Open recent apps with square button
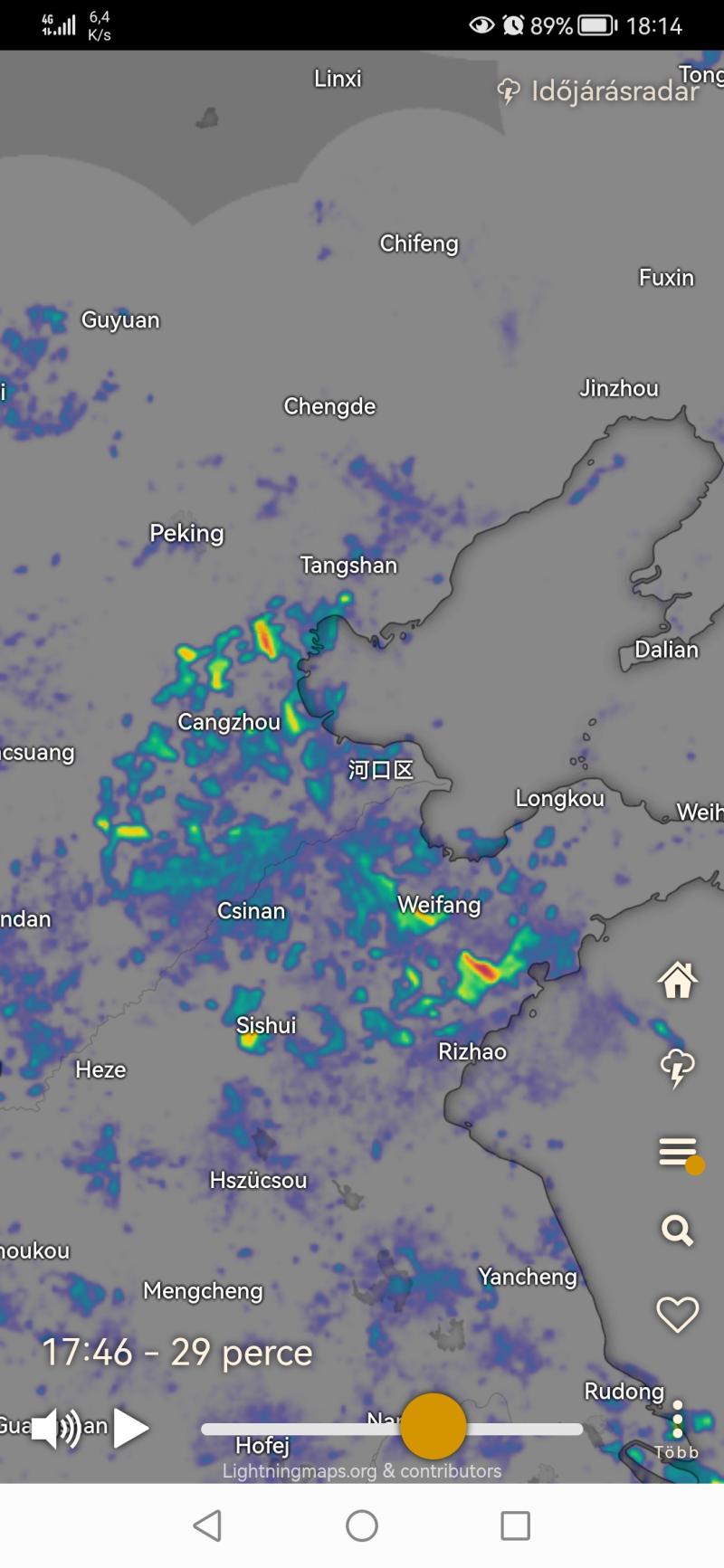This screenshot has height=1568, width=724. coord(515,1525)
